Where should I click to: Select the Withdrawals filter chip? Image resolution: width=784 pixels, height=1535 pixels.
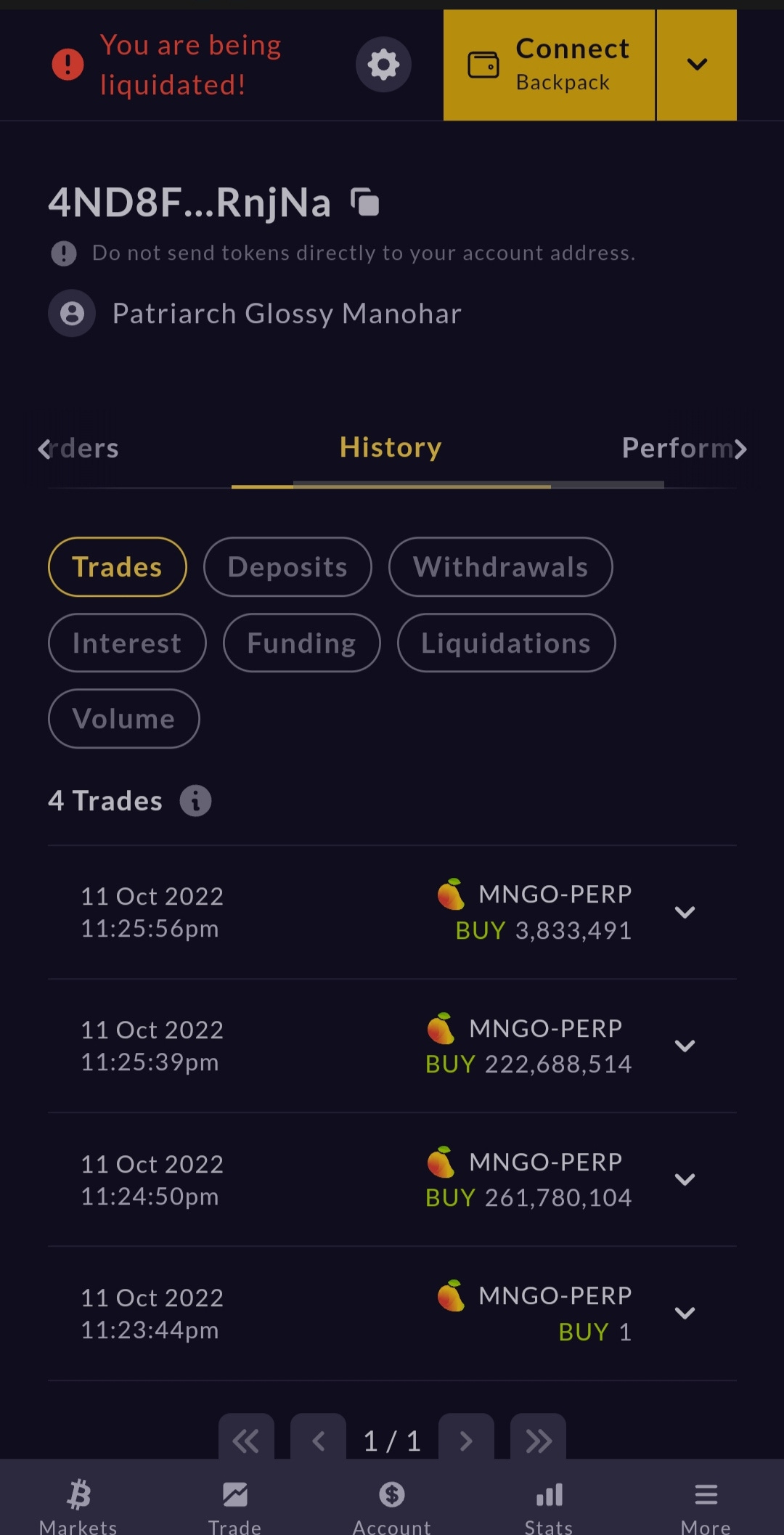point(501,567)
